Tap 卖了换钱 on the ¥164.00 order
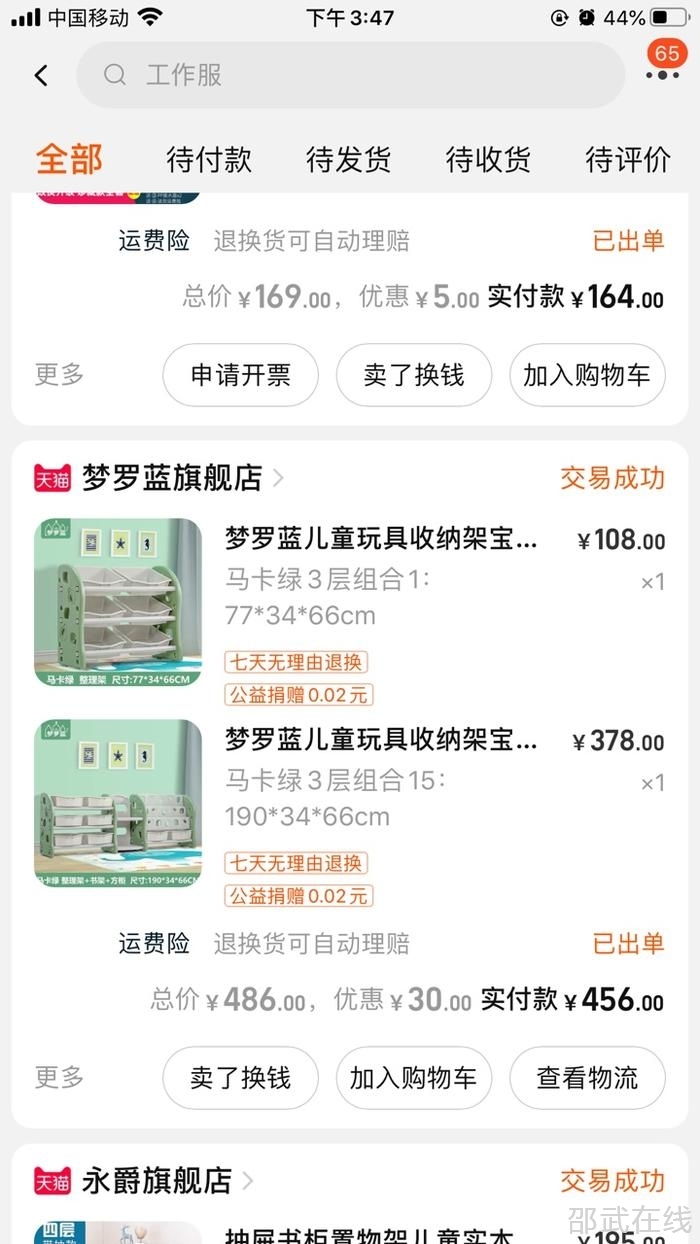The image size is (700, 1244). [414, 375]
